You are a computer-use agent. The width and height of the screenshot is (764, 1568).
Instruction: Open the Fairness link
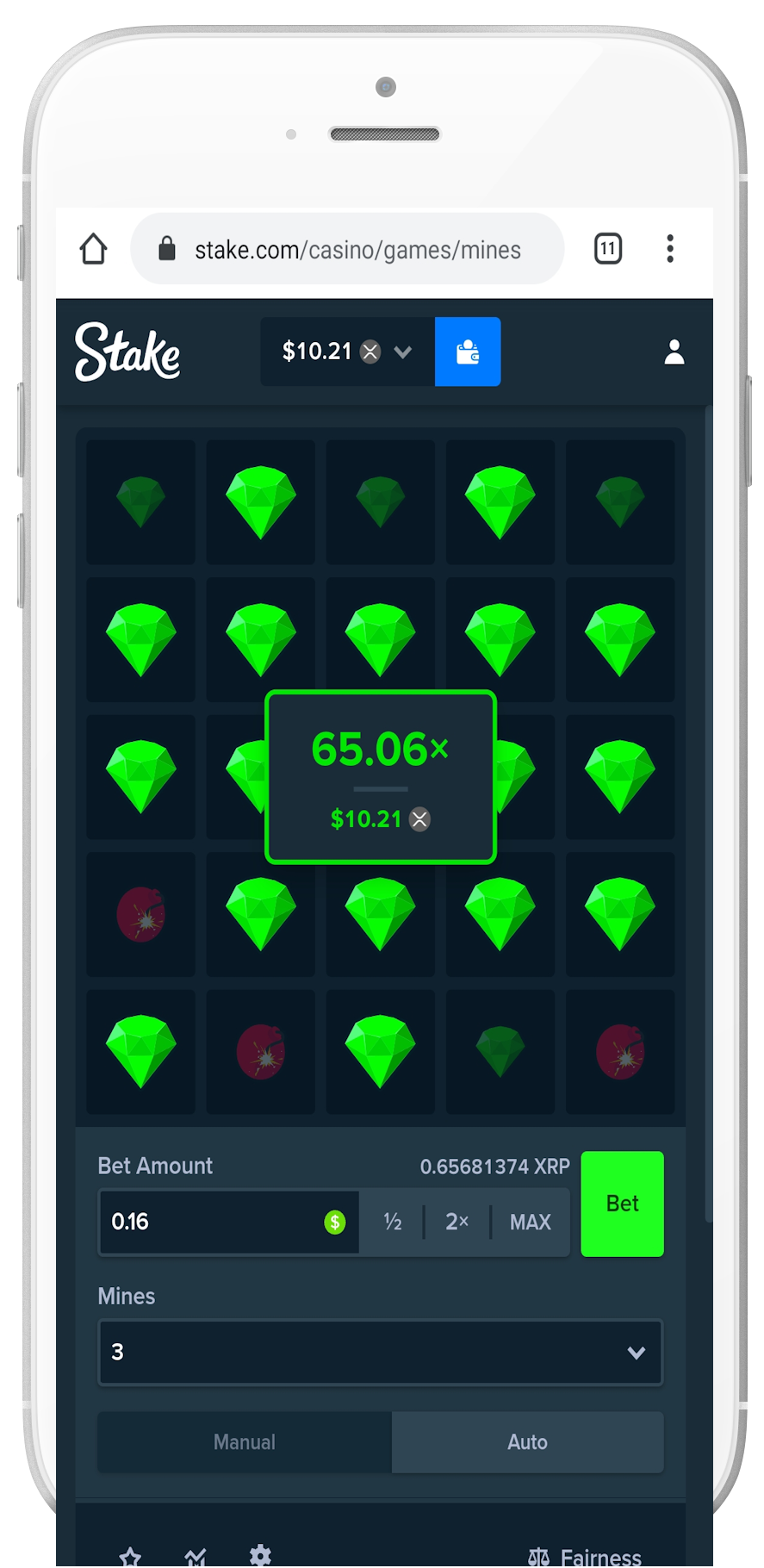[x=586, y=1556]
